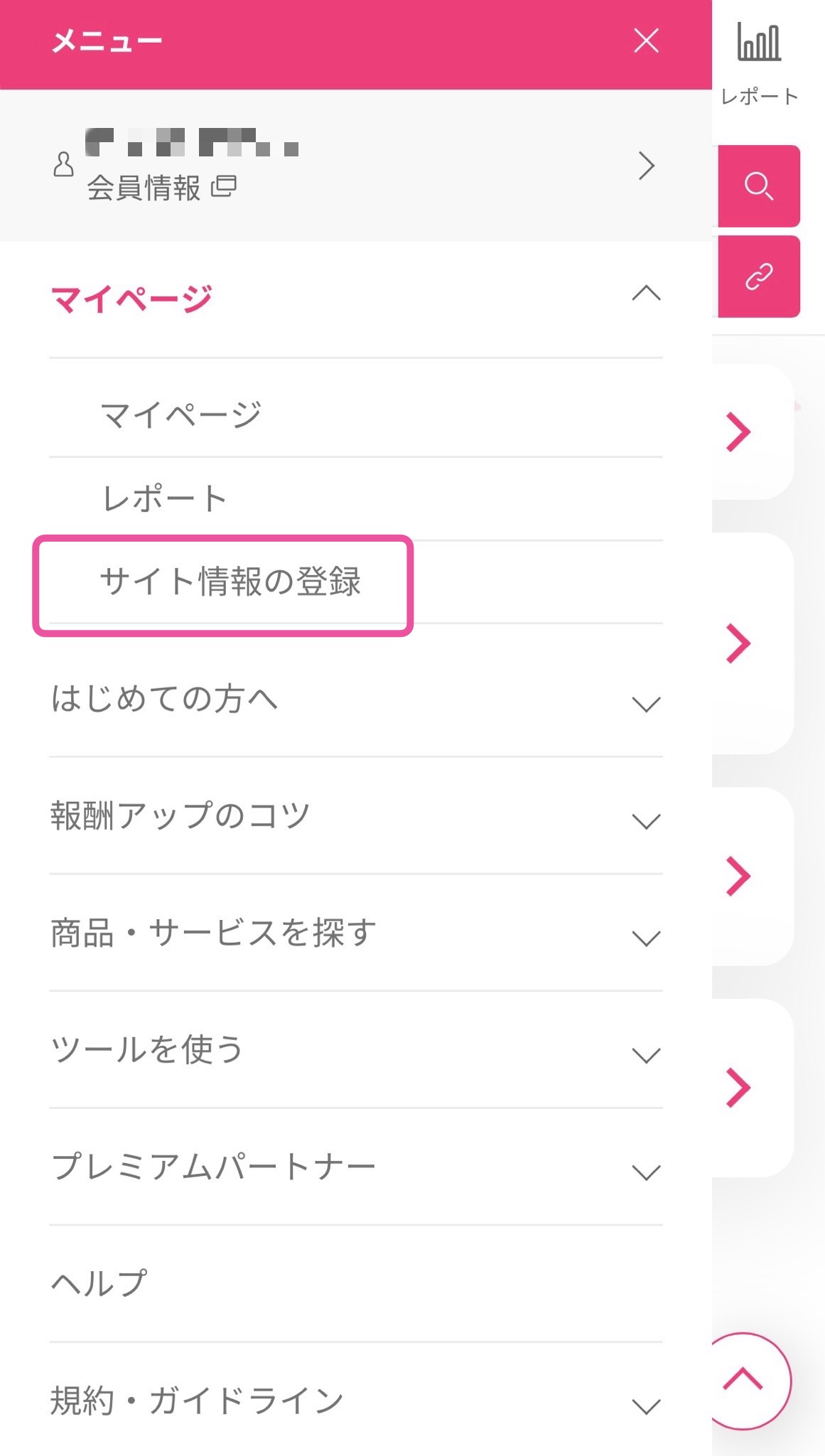Viewport: 825px width, 1456px height.
Task: Open the ヘルプ page
Action: (355, 1284)
